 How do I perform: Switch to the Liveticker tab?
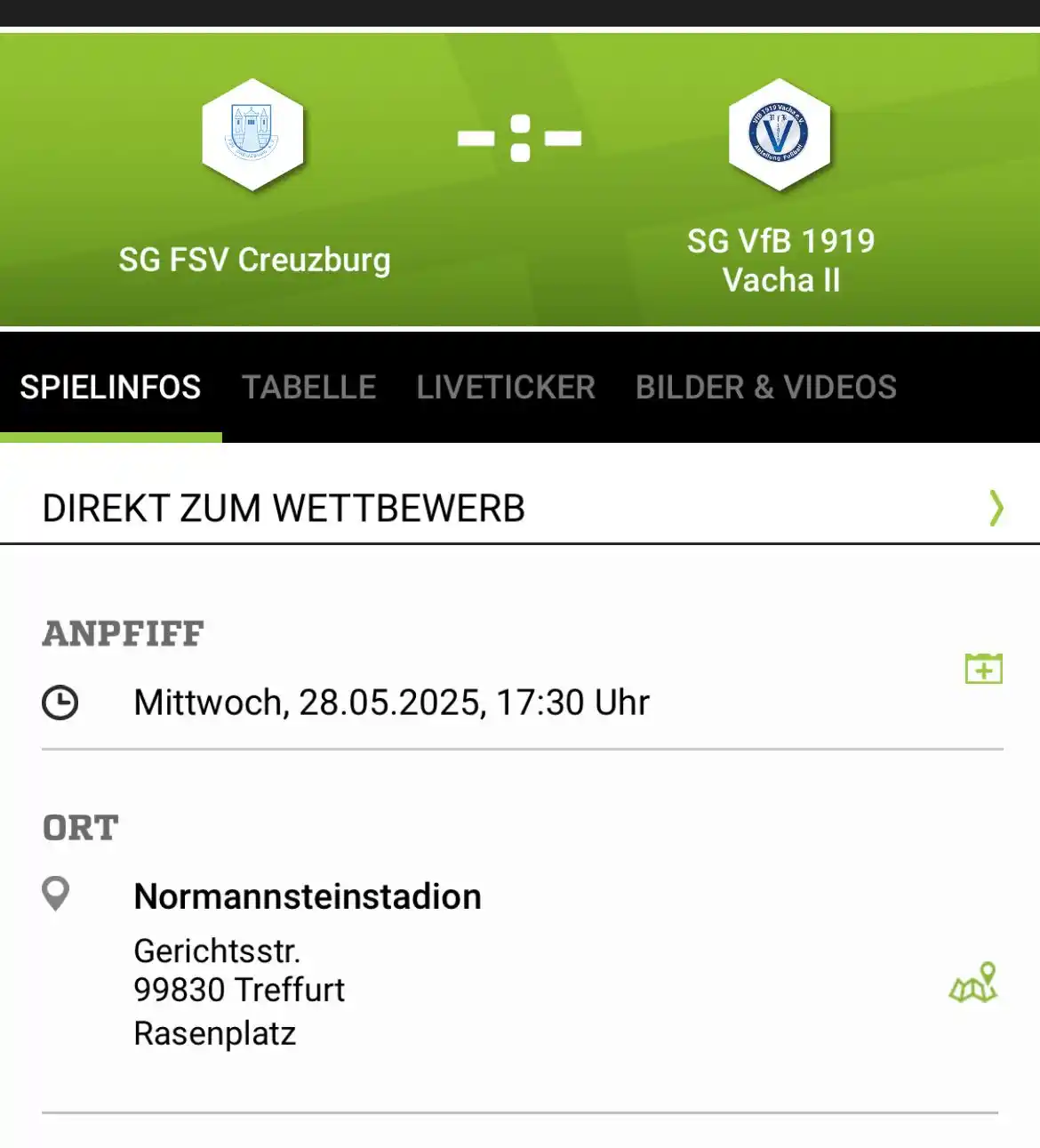pyautogui.click(x=506, y=388)
